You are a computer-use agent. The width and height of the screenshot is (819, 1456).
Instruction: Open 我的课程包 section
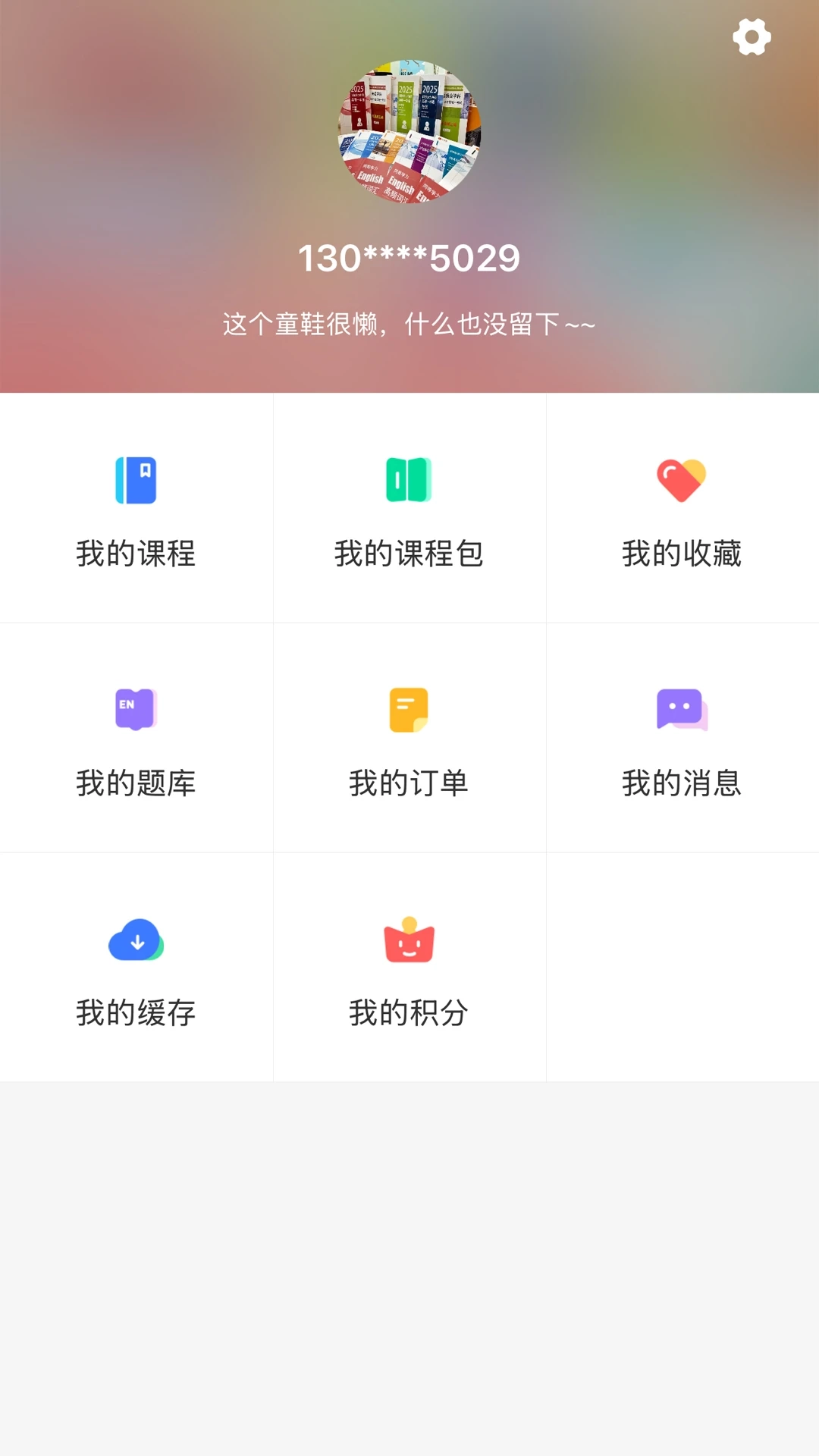click(x=409, y=554)
